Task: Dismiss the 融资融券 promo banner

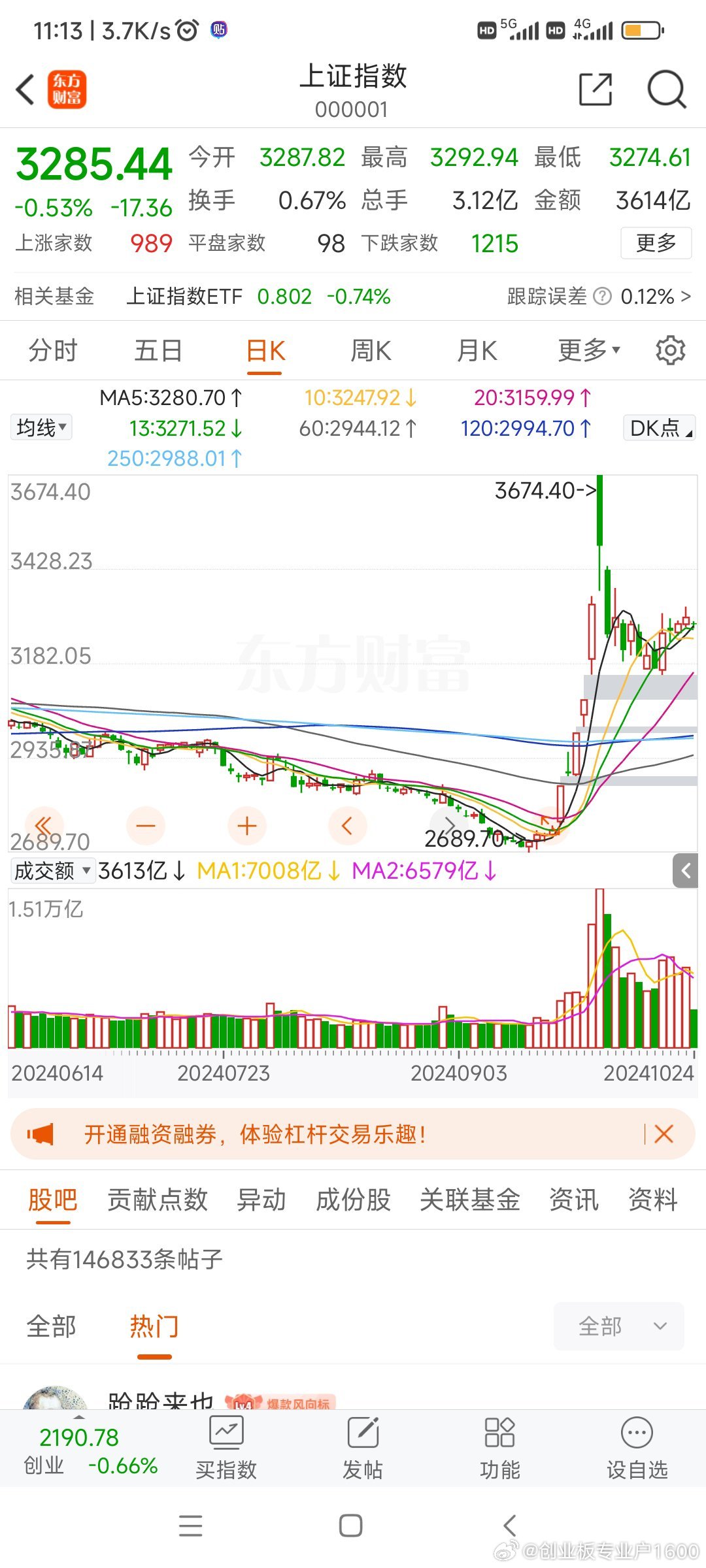Action: pyautogui.click(x=664, y=1134)
